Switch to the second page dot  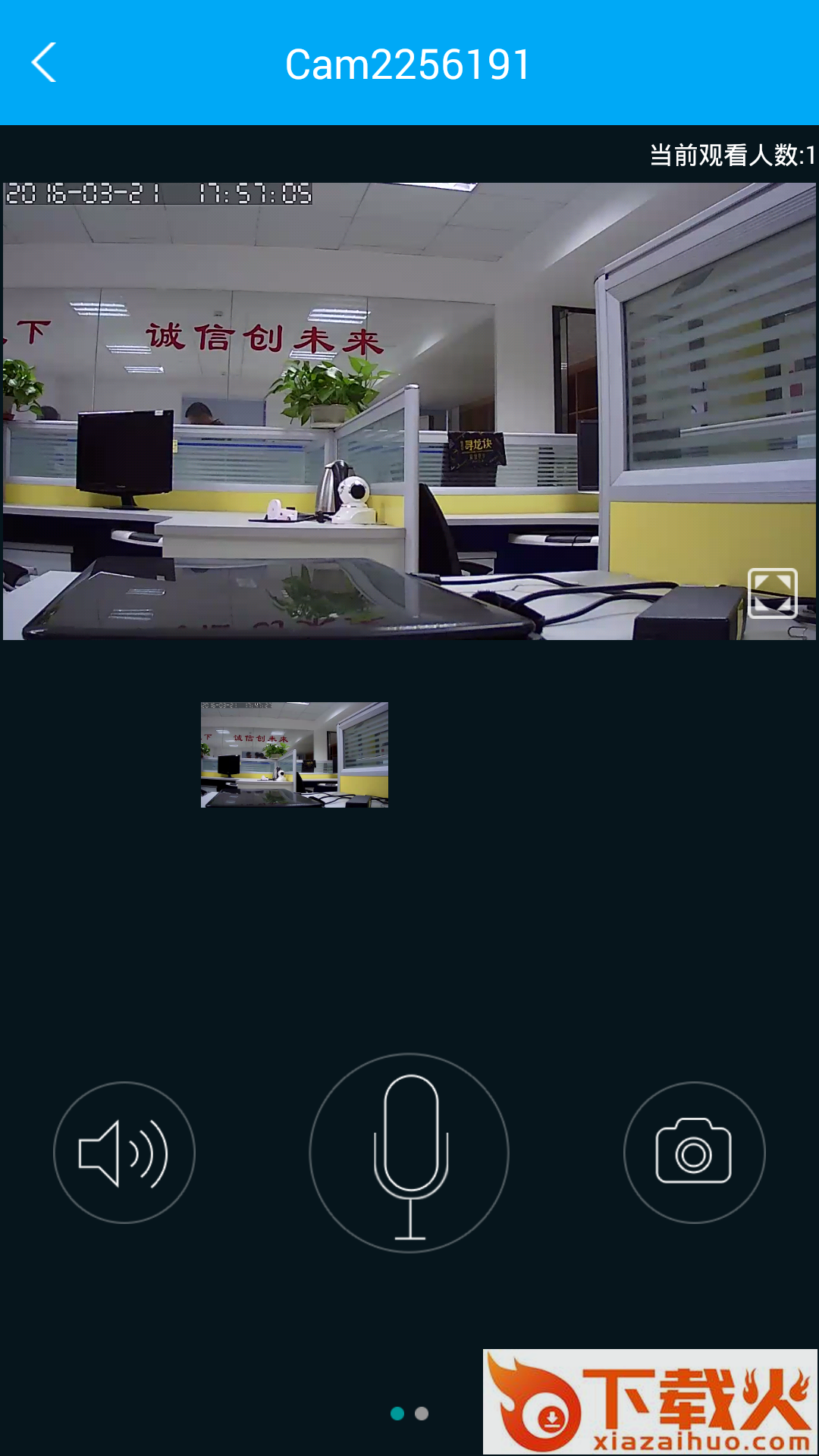pyautogui.click(x=422, y=1414)
